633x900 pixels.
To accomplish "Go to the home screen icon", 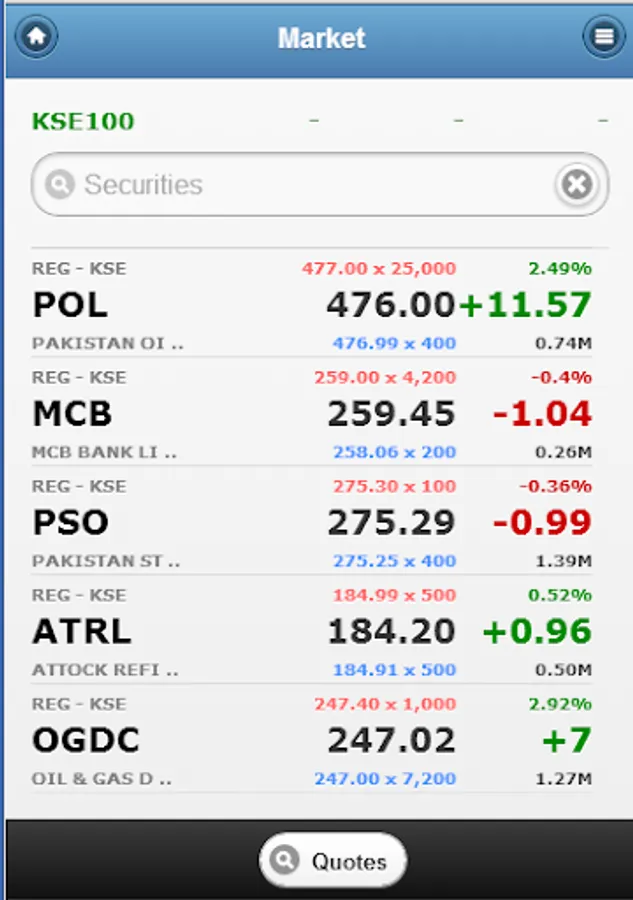I will [37, 38].
